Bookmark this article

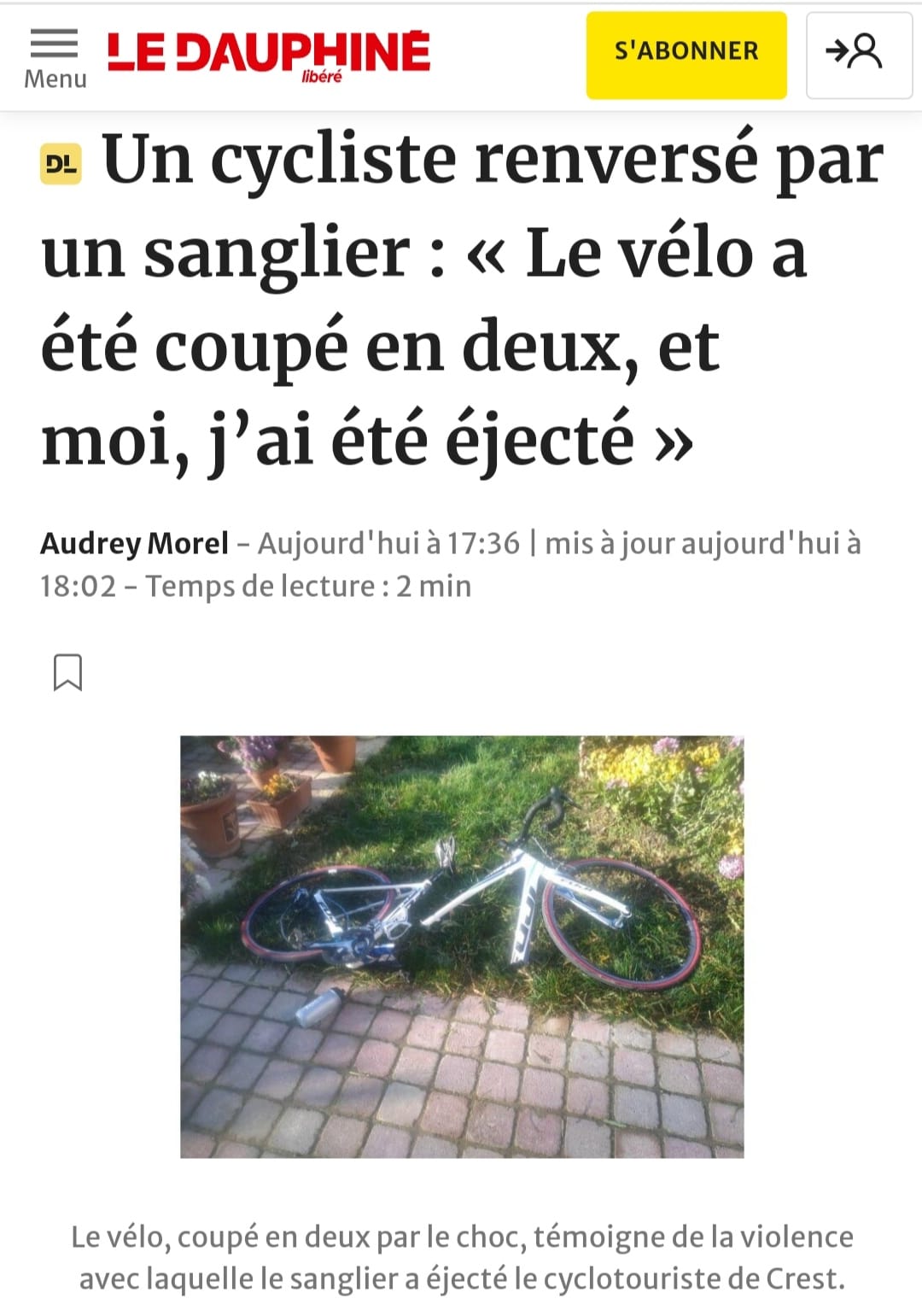point(67,672)
